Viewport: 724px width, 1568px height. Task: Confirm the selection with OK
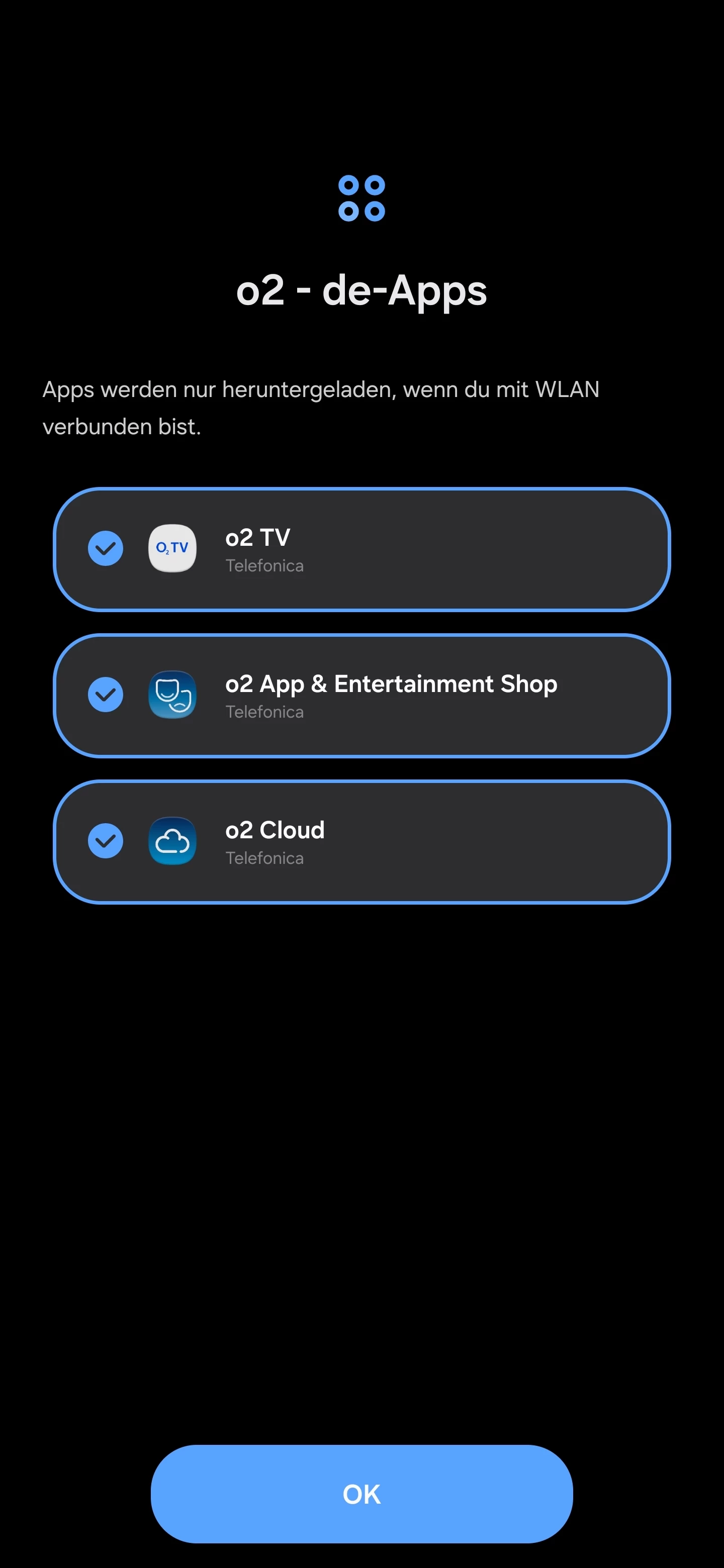tap(361, 1494)
